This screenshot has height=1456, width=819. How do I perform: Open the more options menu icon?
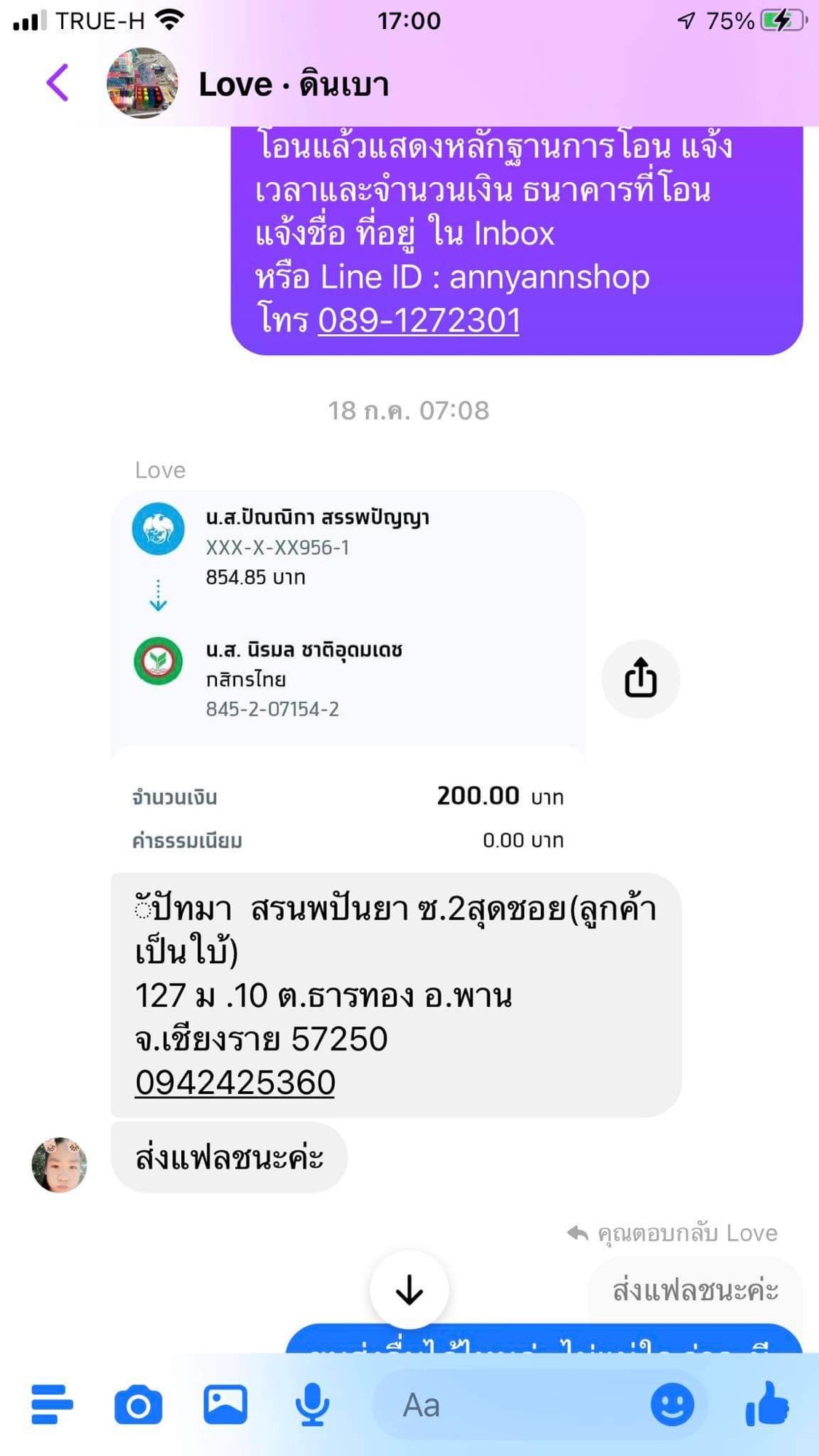(x=52, y=1404)
